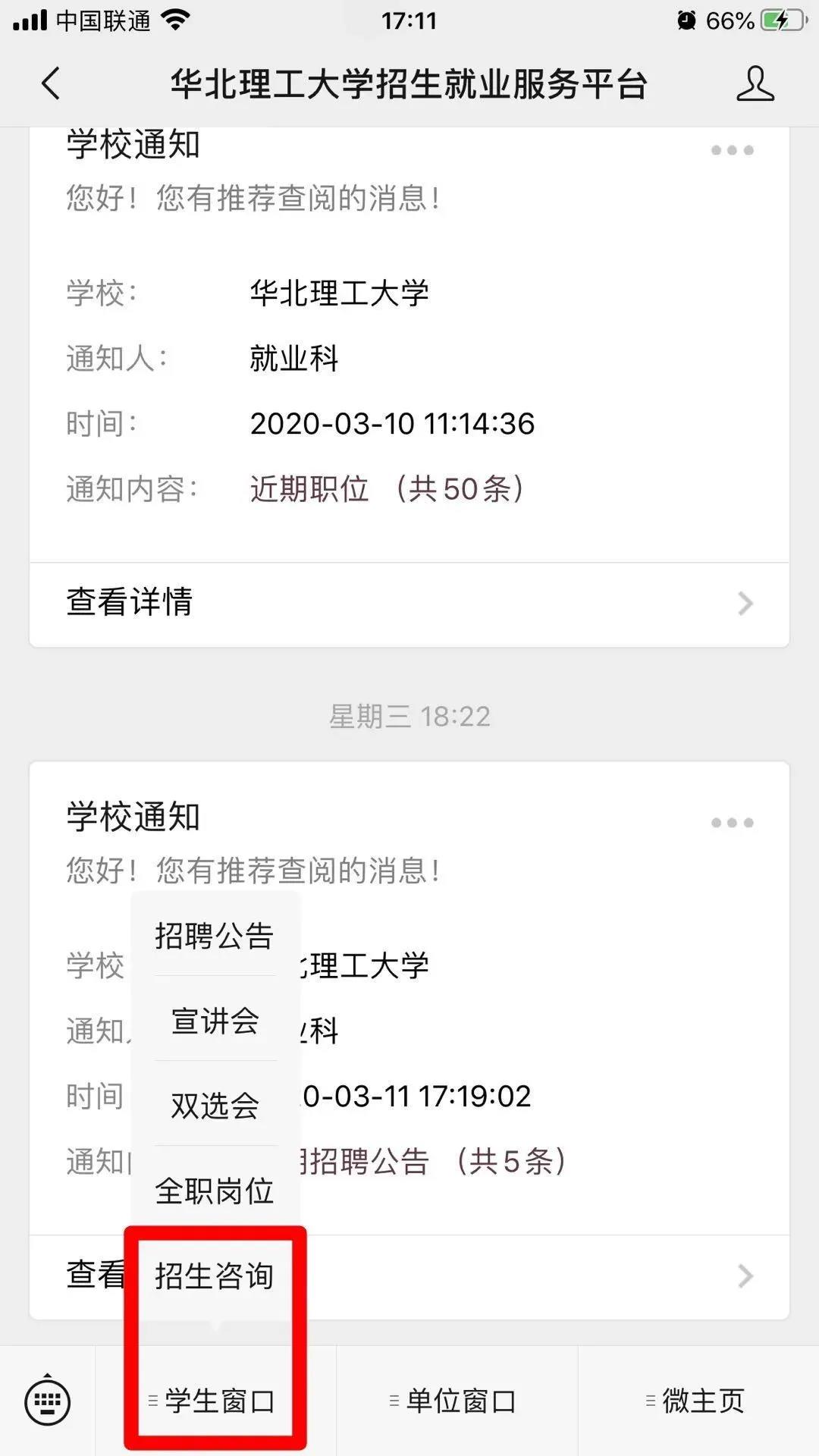Tap 招生咨询 in the popup menu
This screenshot has width=819, height=1456.
(x=215, y=1276)
